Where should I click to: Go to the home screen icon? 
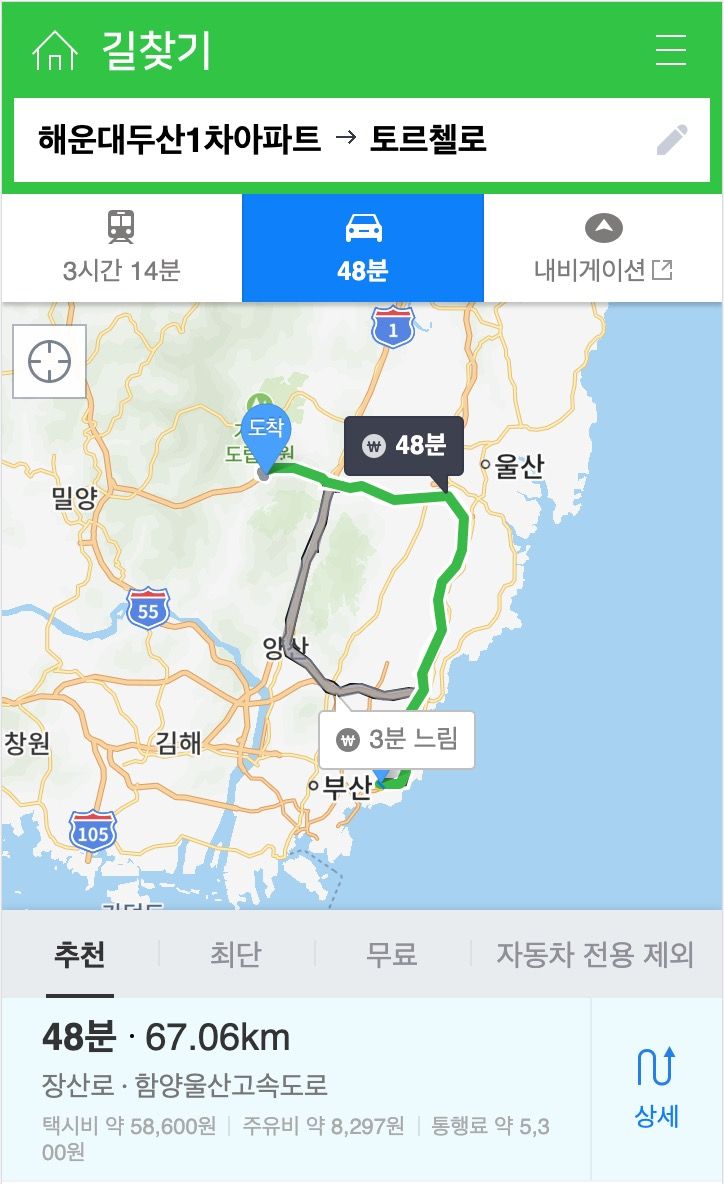(x=54, y=50)
